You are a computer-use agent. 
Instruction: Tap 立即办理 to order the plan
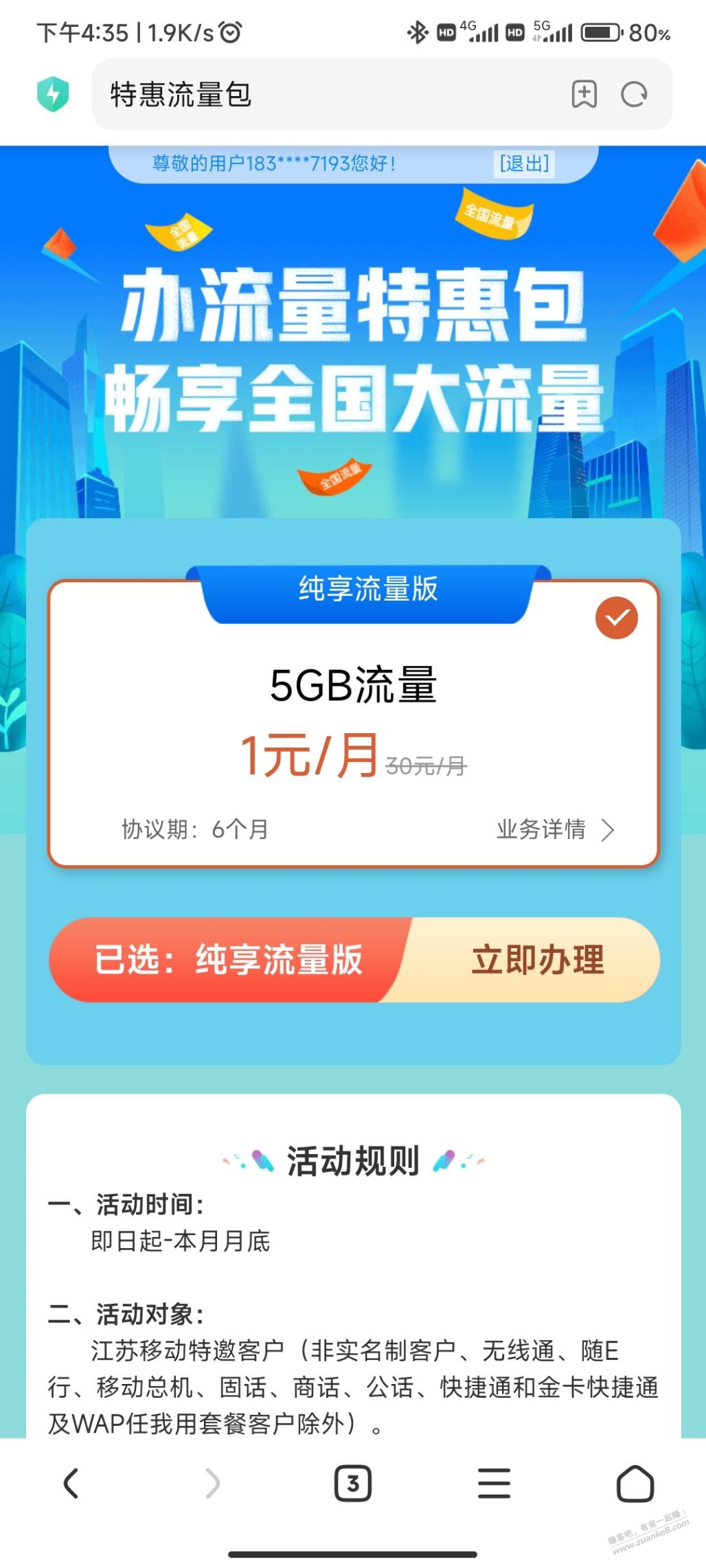tap(538, 960)
